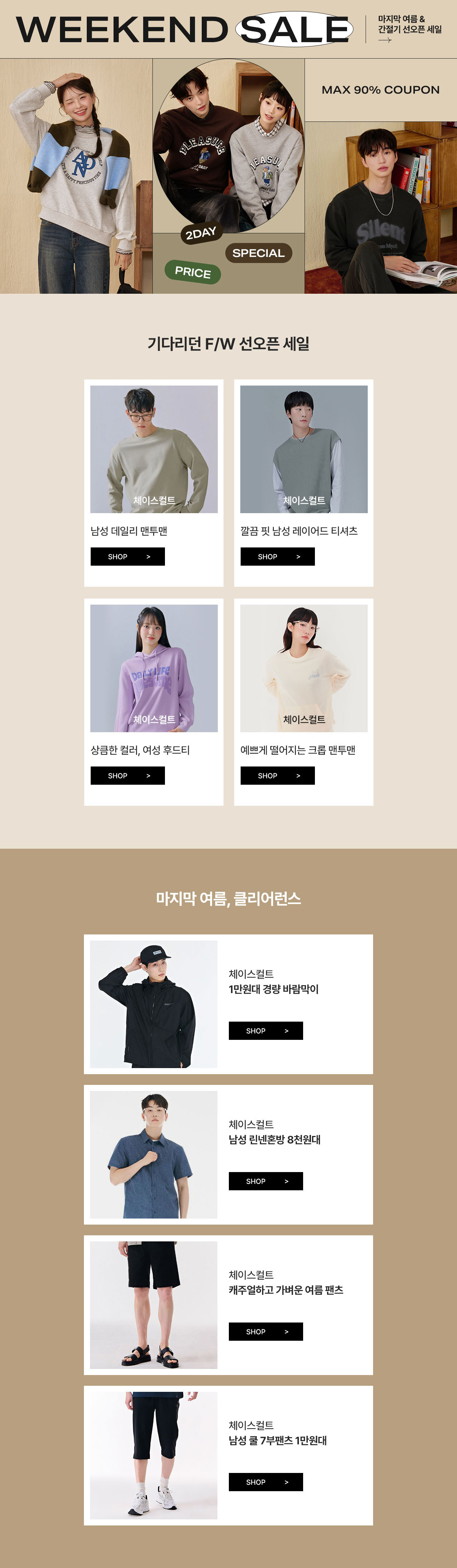This screenshot has height=1568, width=457.
Task: Shop the men's layered T-shirt
Action: (x=277, y=556)
